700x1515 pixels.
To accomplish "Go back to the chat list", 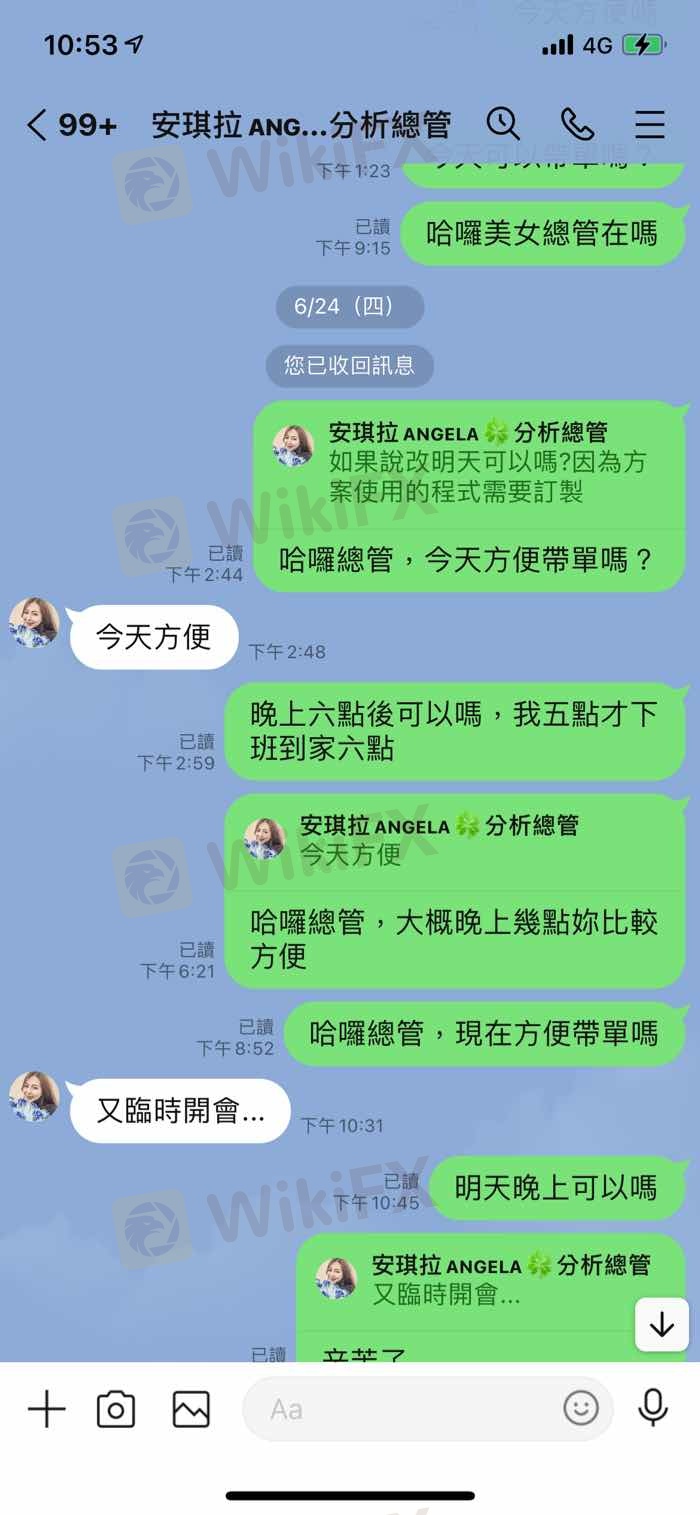I will pyautogui.click(x=38, y=125).
